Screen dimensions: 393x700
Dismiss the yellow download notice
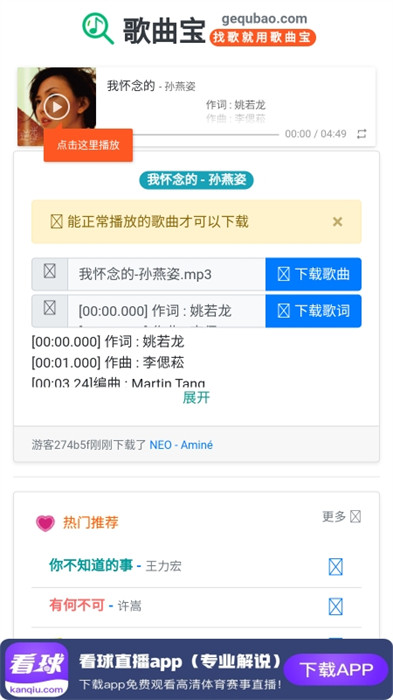[x=338, y=221]
